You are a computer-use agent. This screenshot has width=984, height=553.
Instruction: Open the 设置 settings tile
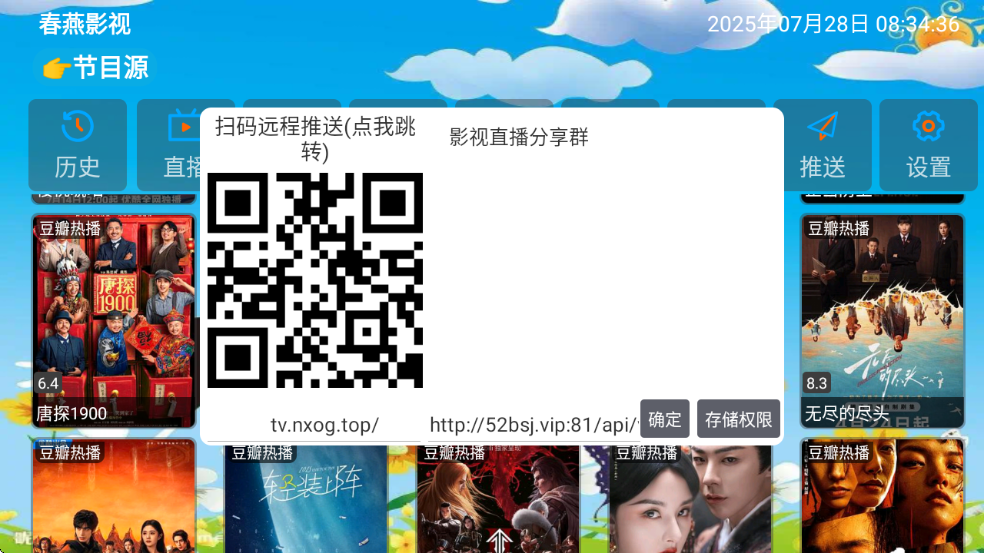point(928,145)
